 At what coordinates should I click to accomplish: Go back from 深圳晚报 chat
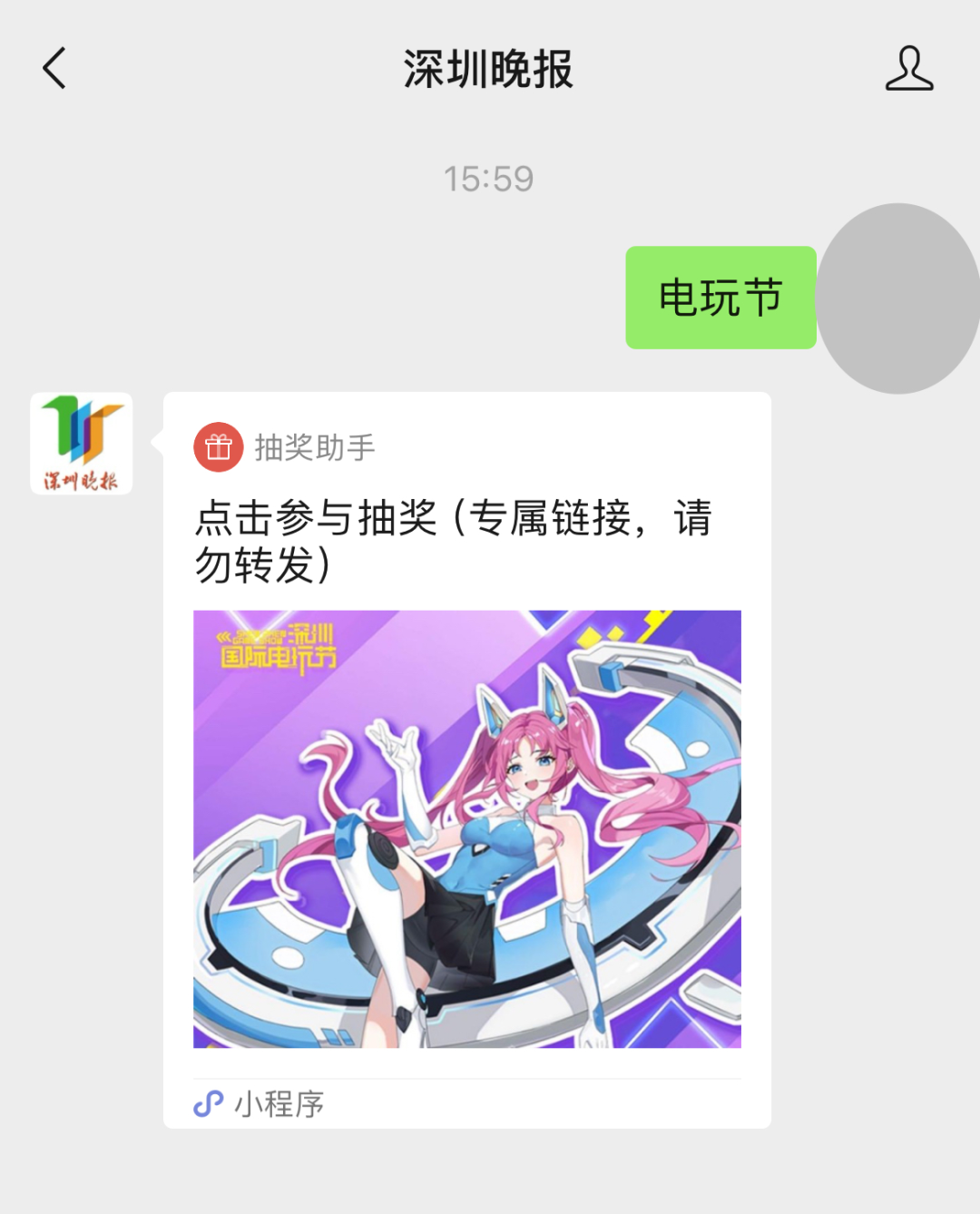click(x=55, y=69)
